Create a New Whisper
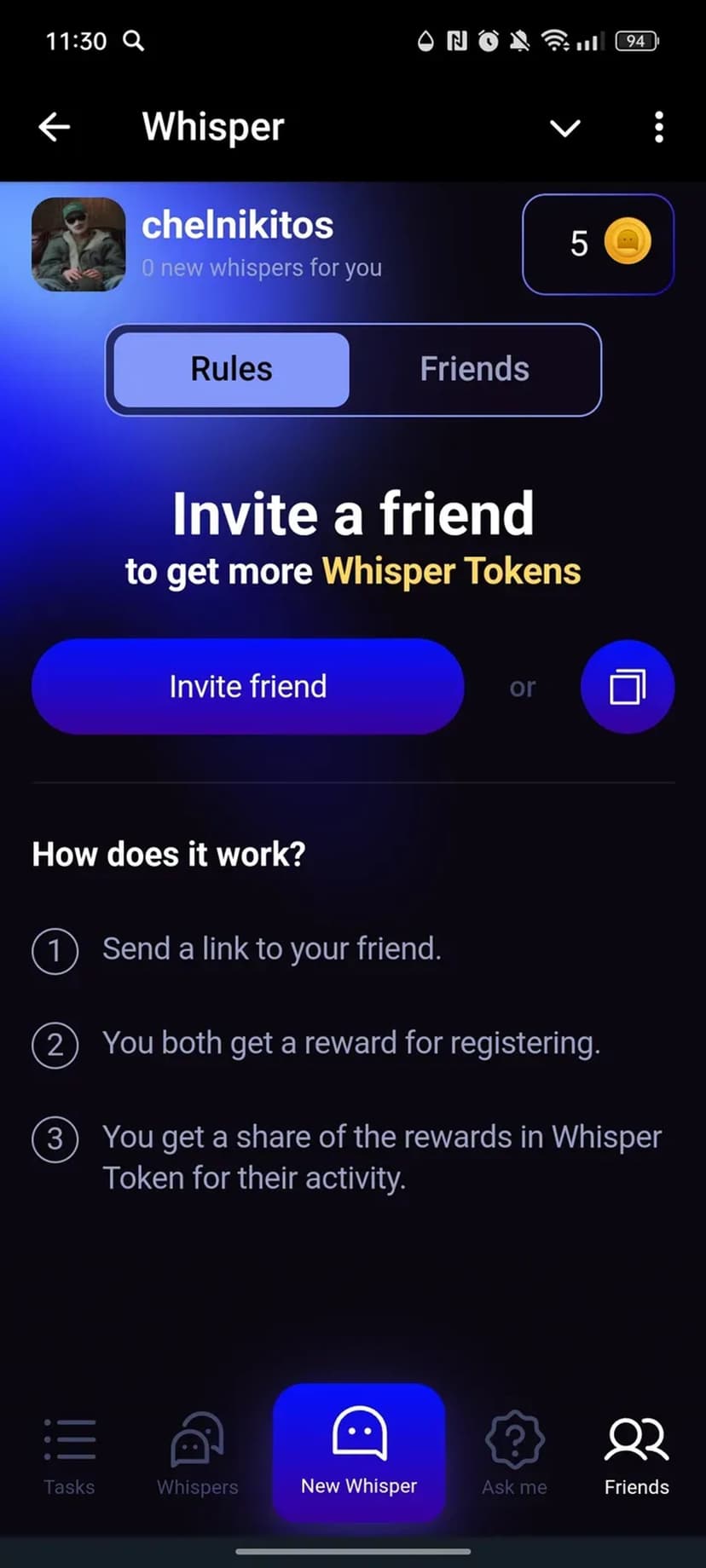The width and height of the screenshot is (706, 1568). (x=359, y=1453)
